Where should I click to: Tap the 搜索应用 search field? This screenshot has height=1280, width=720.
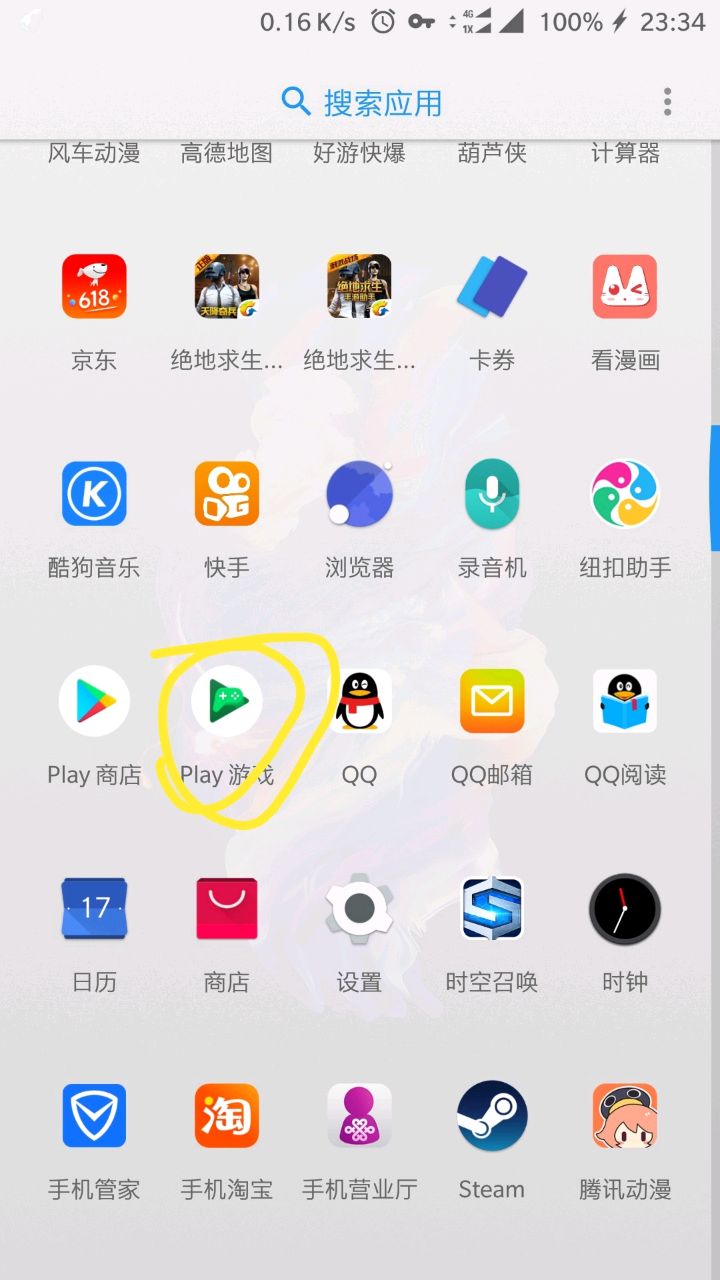pyautogui.click(x=362, y=102)
